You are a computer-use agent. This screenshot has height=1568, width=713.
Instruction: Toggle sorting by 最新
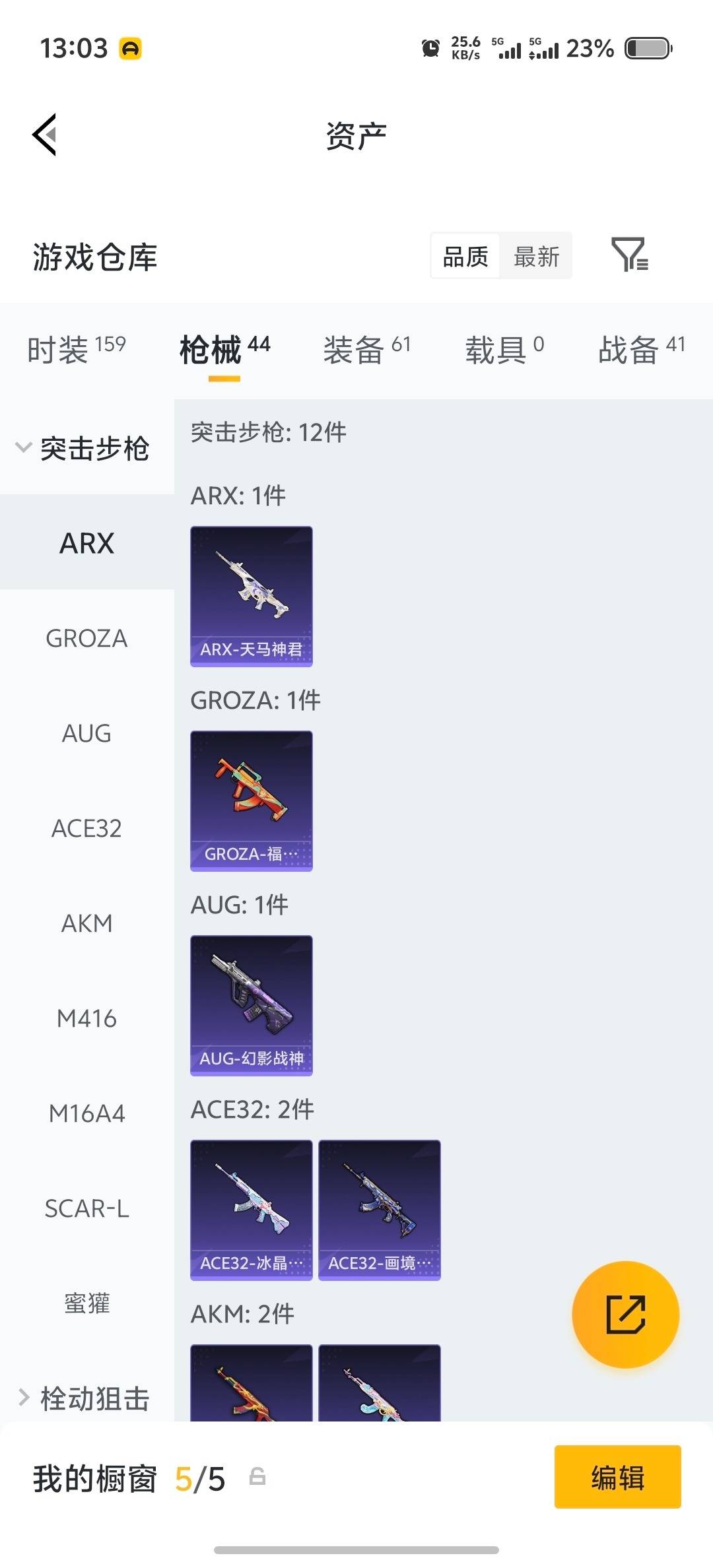537,256
